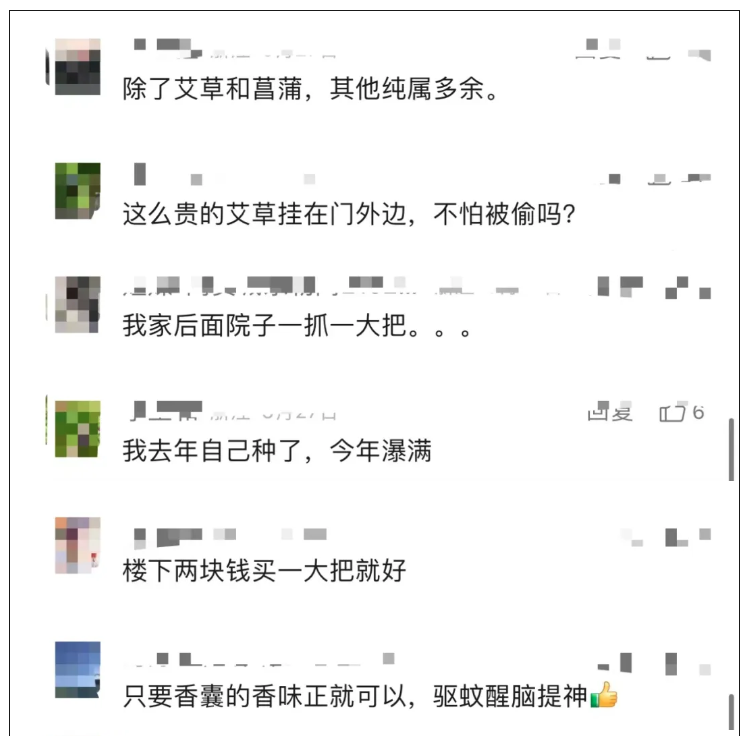Open avatar beside '只要香囊的香味正就可以' comment
Image resolution: width=751 pixels, height=736 pixels.
click(77, 669)
